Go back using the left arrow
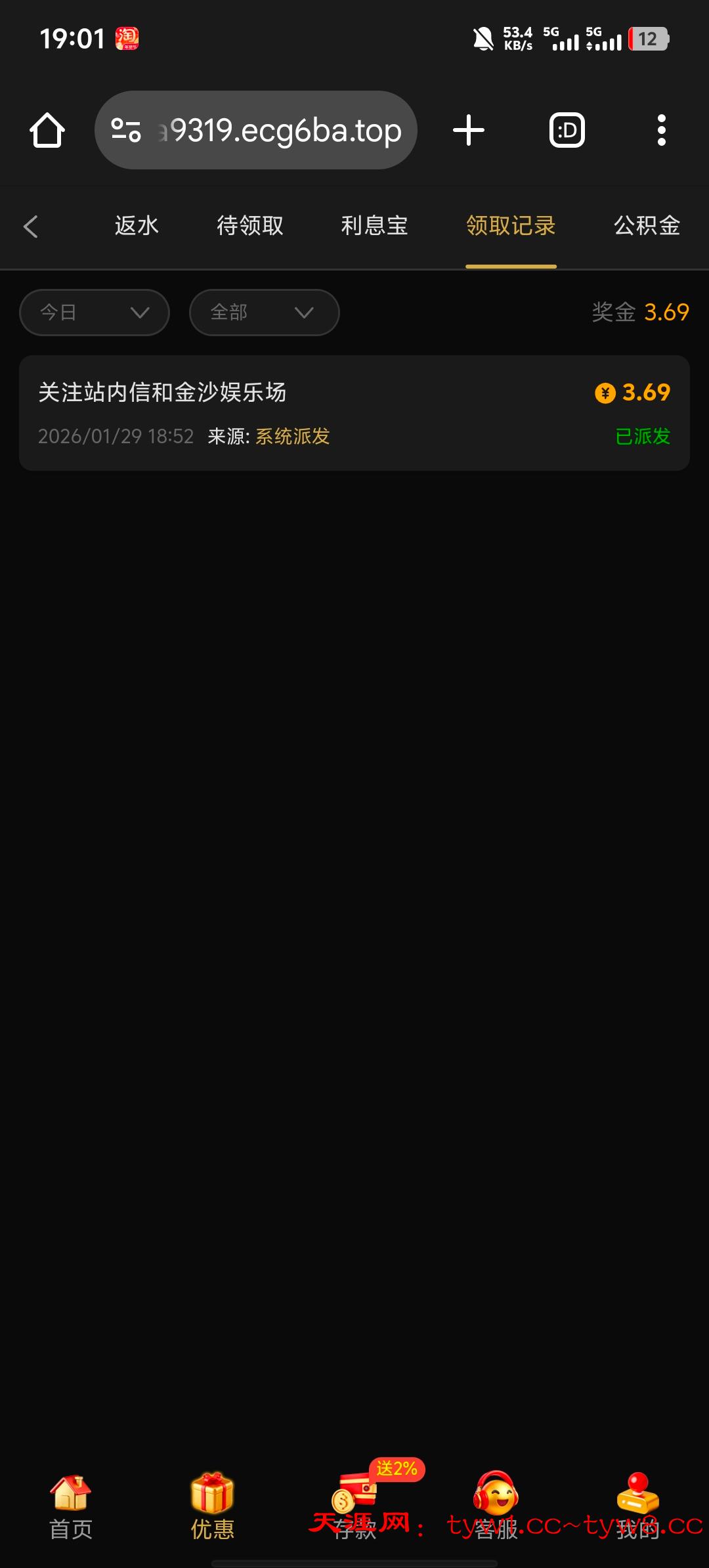Viewport: 709px width, 1568px height. coord(31,227)
